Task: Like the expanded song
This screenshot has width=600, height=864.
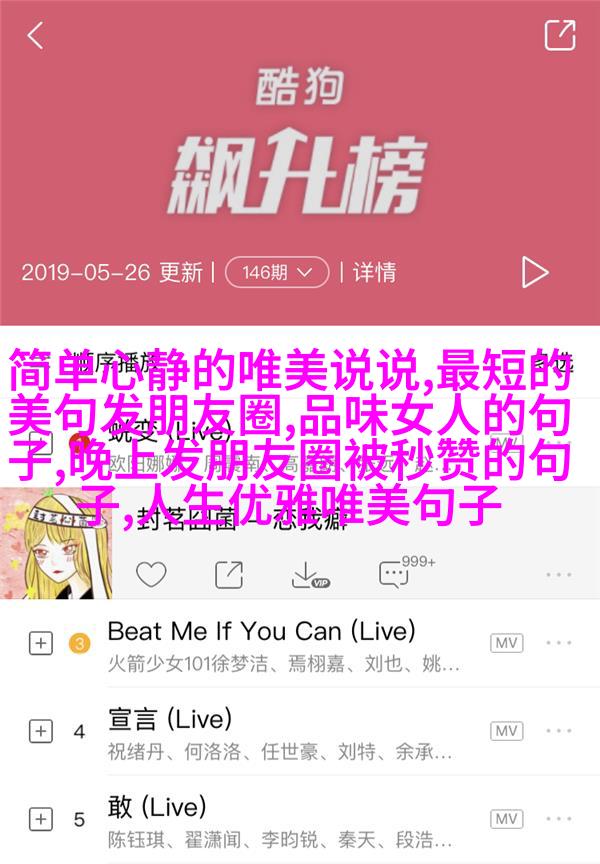Action: point(151,574)
